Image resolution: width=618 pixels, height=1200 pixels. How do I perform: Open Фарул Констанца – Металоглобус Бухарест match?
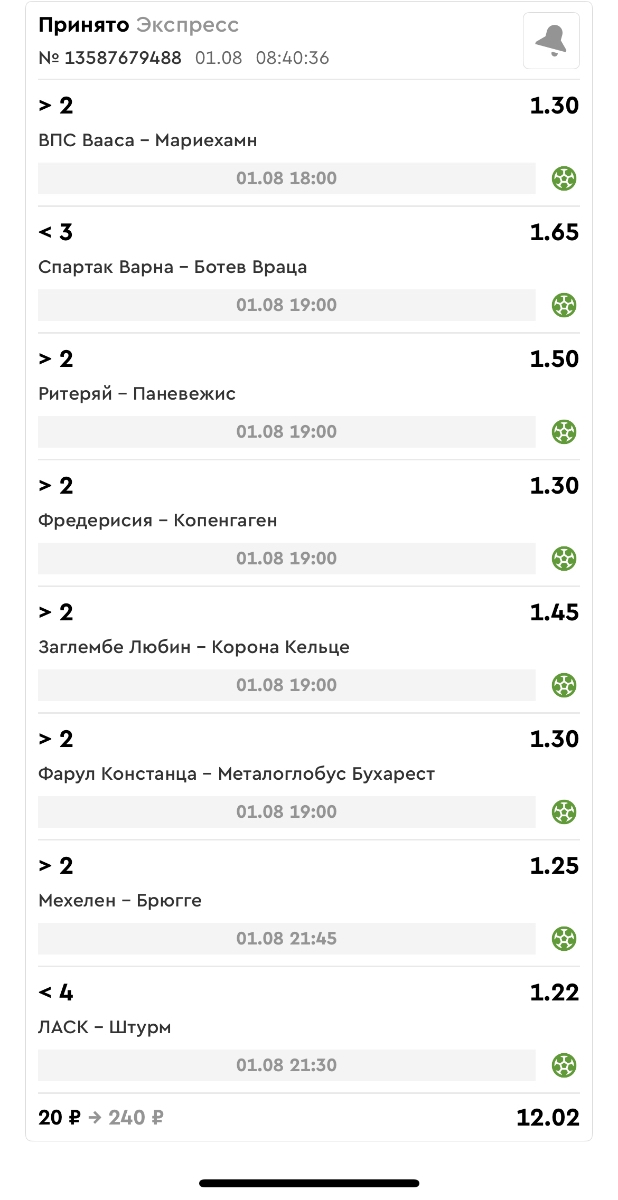[x=236, y=774]
